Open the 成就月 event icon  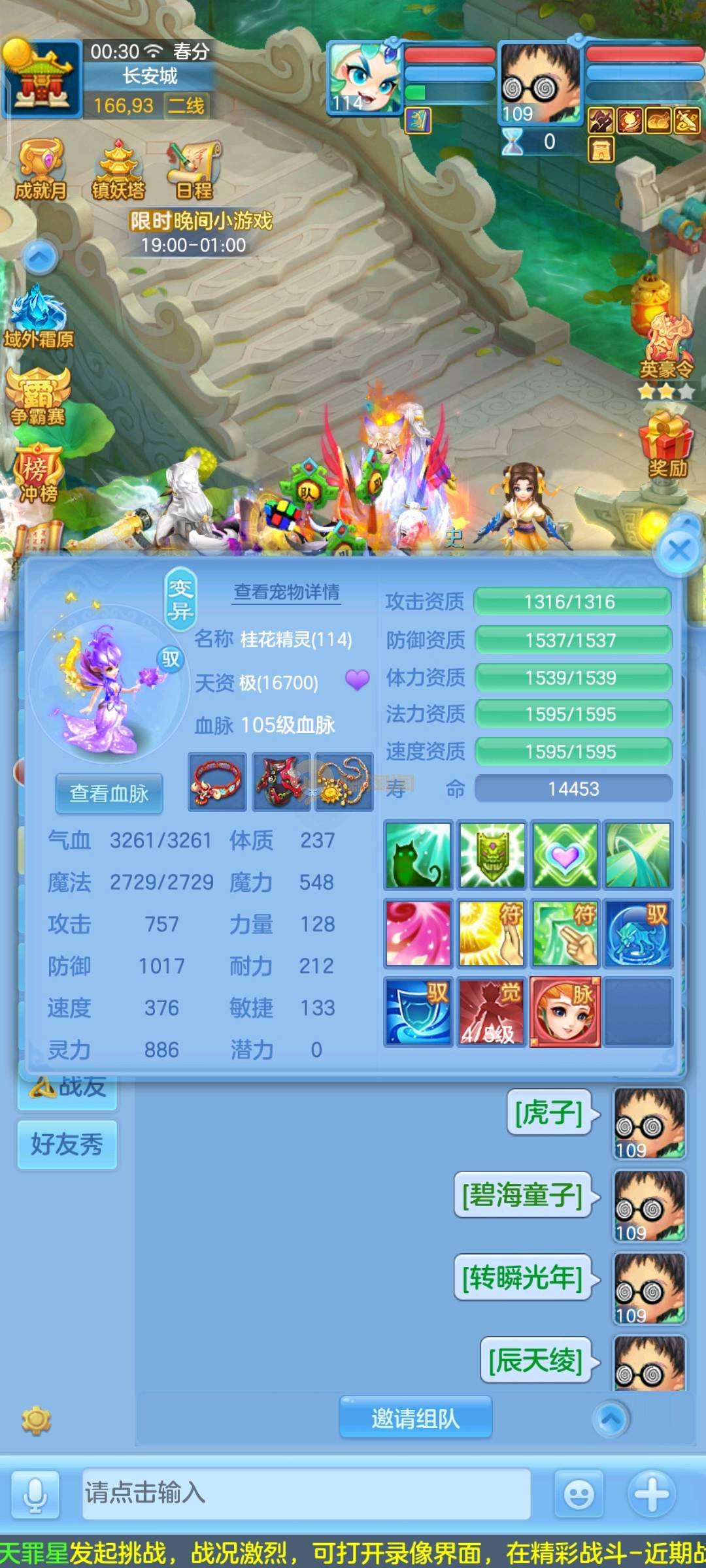[x=41, y=169]
